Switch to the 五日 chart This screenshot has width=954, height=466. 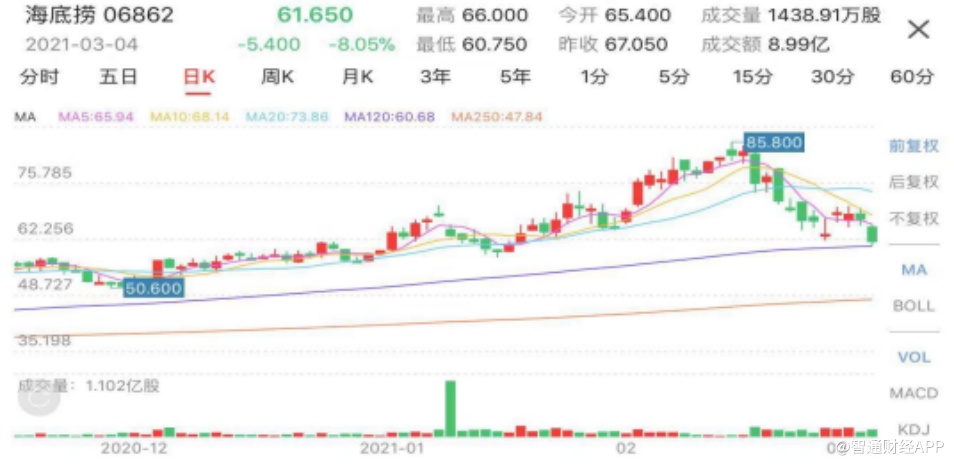[118, 77]
